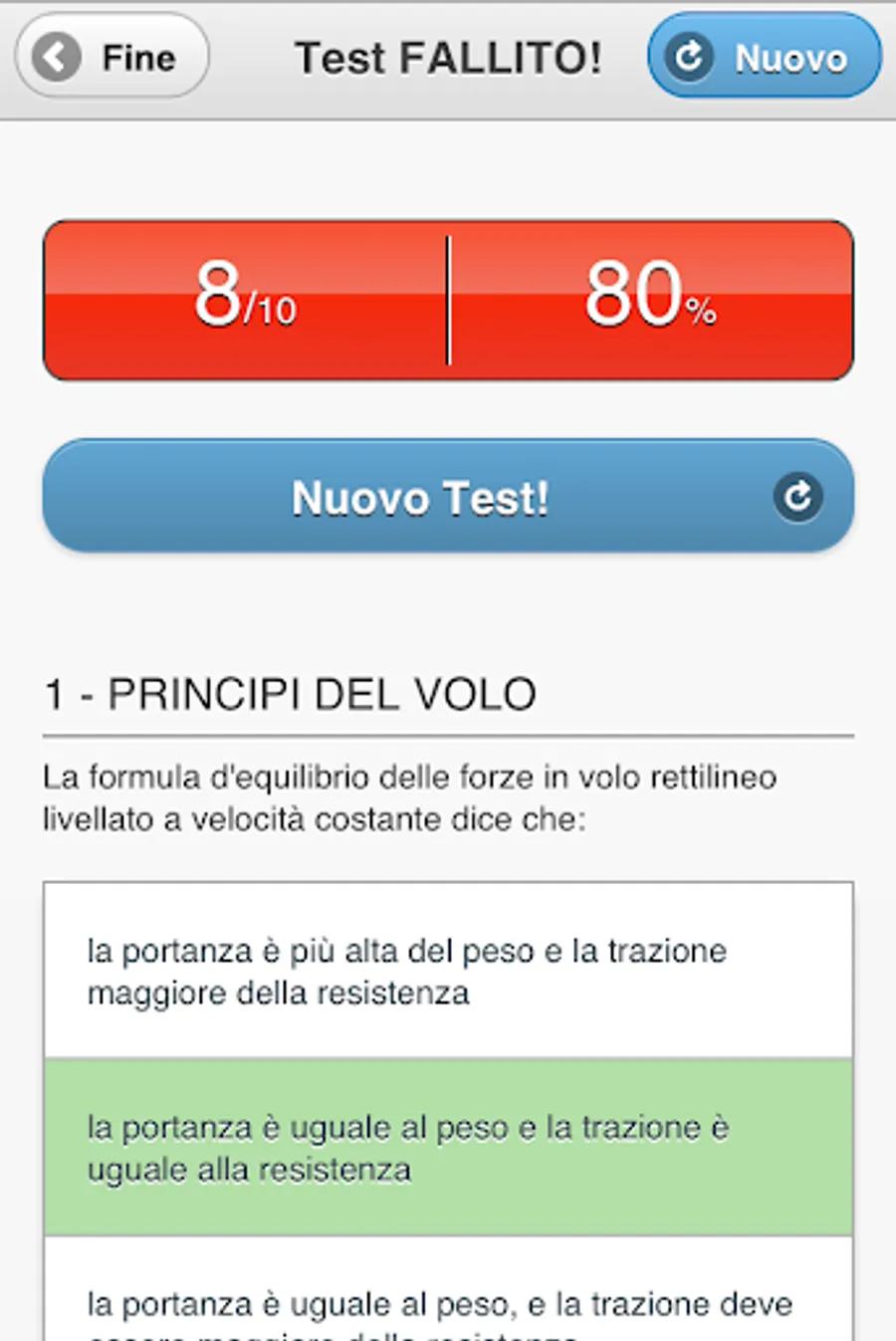Begin a Nuovo Test!
896x1341 pixels.
[448, 497]
